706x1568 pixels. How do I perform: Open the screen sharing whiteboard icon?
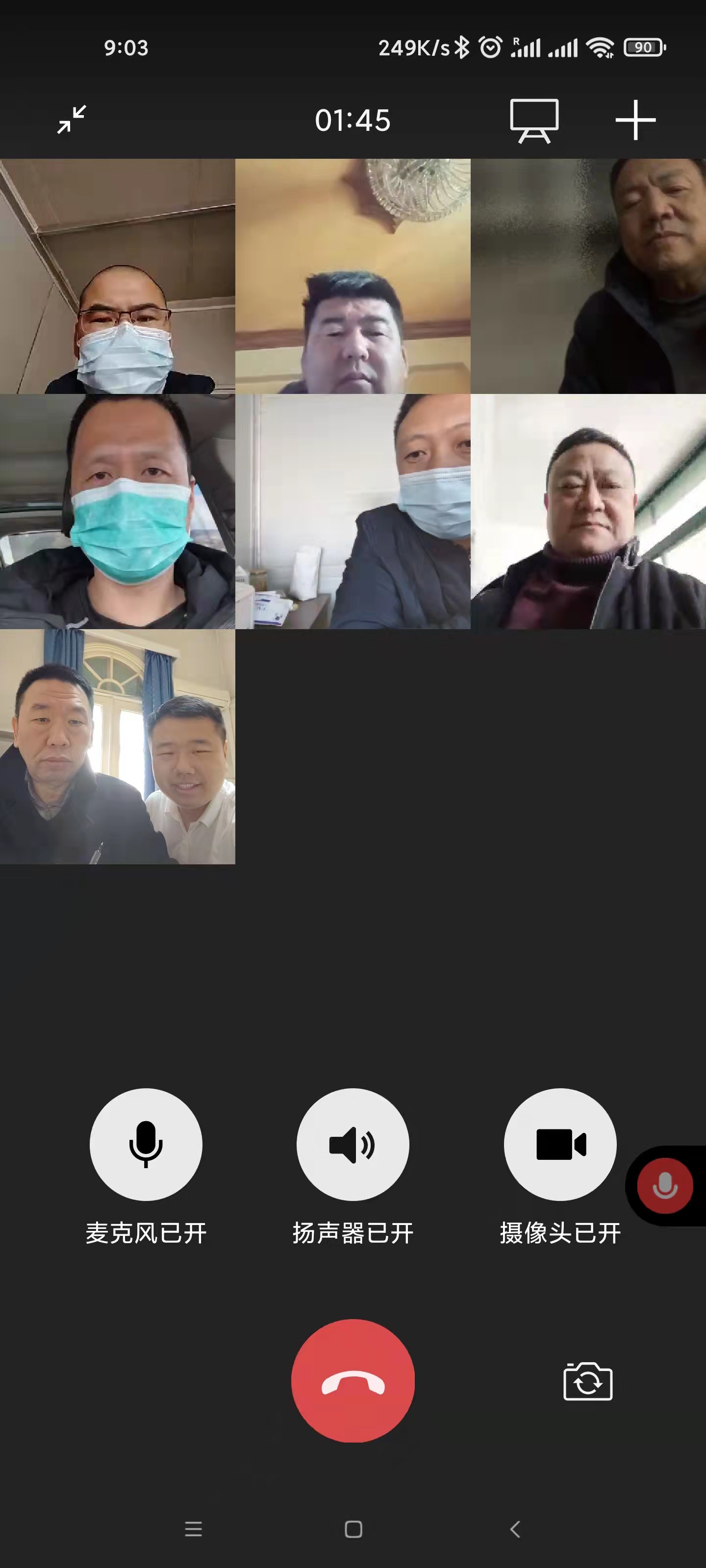point(533,121)
